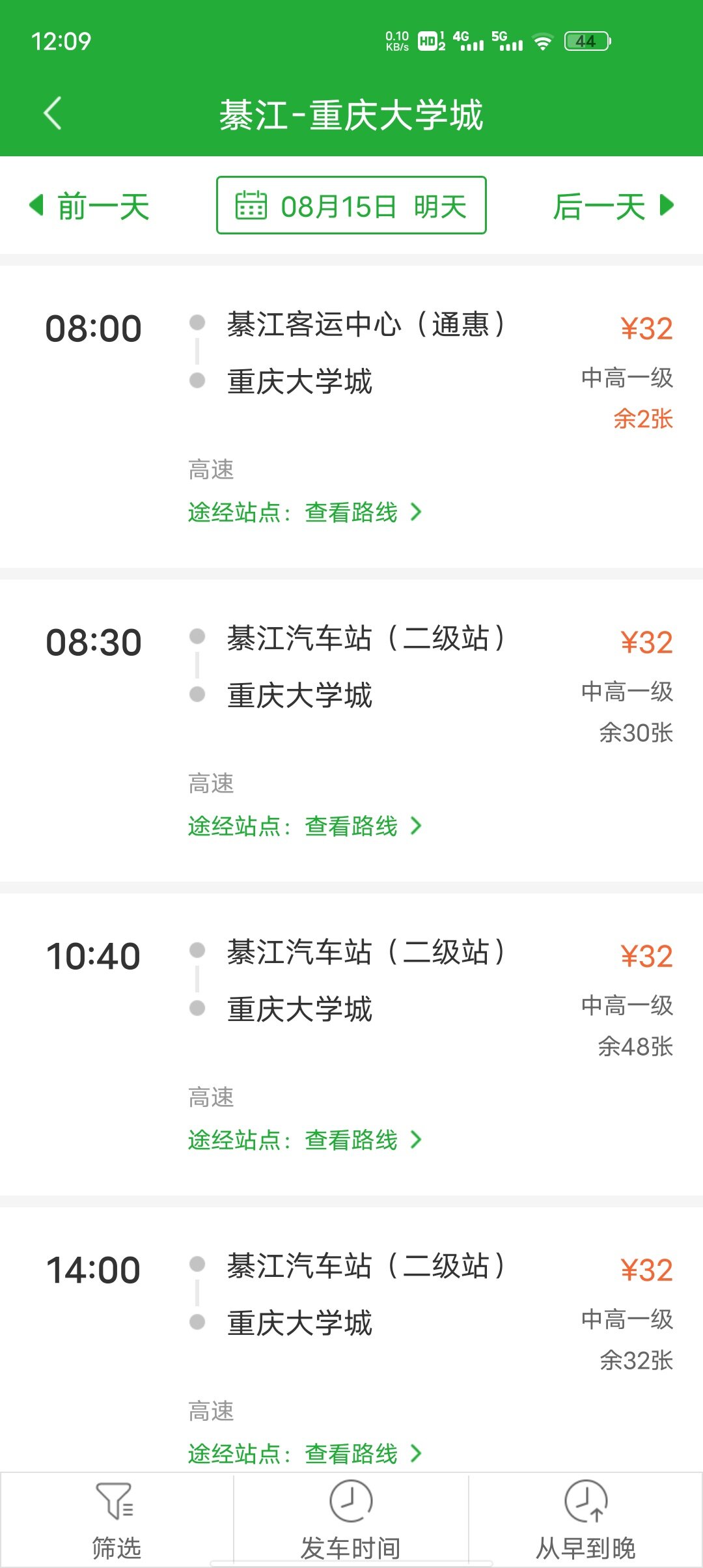
Task: Go back using the top-left arrow
Action: 53,113
